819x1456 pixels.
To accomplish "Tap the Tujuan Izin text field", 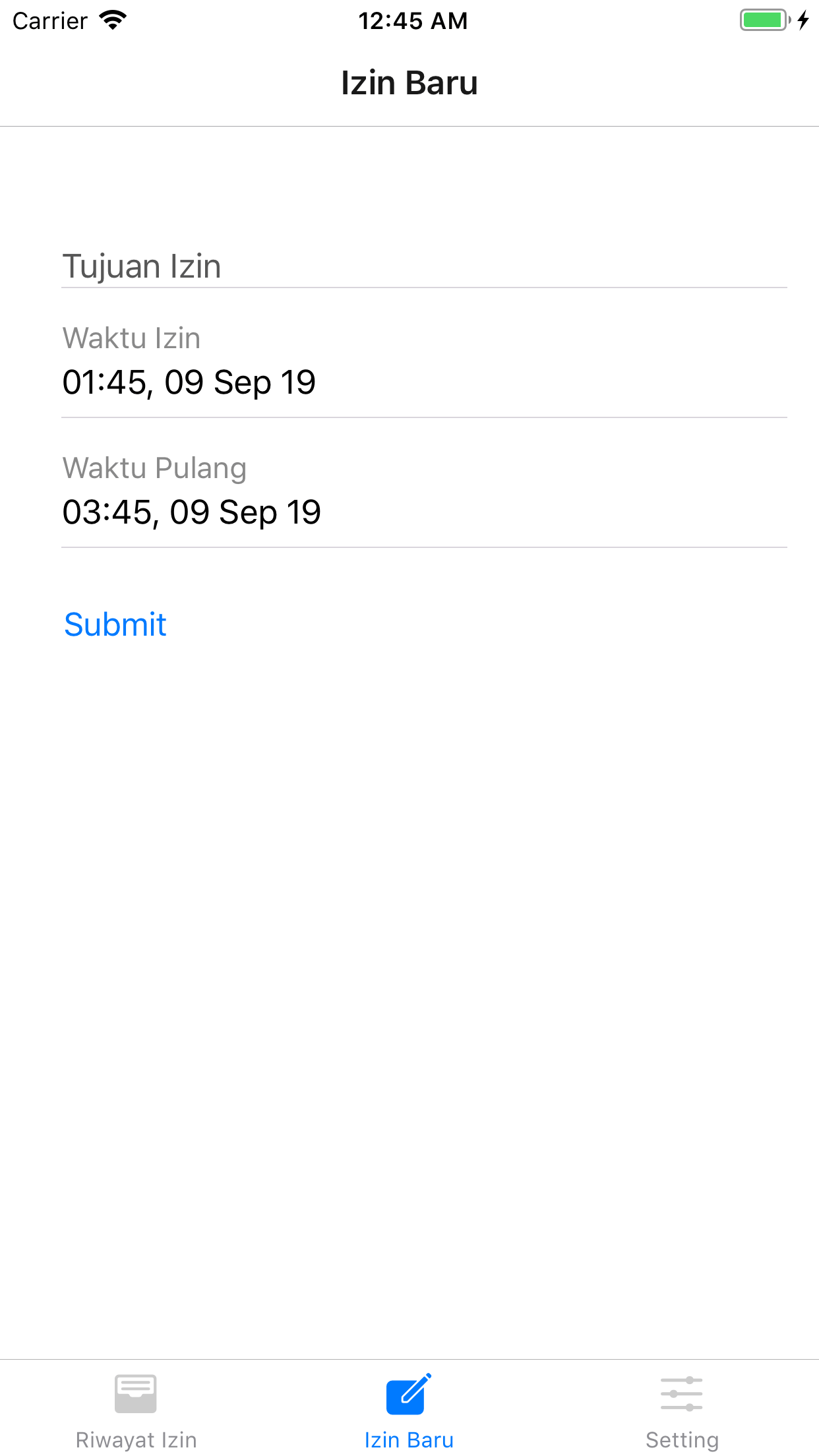I will (424, 266).
